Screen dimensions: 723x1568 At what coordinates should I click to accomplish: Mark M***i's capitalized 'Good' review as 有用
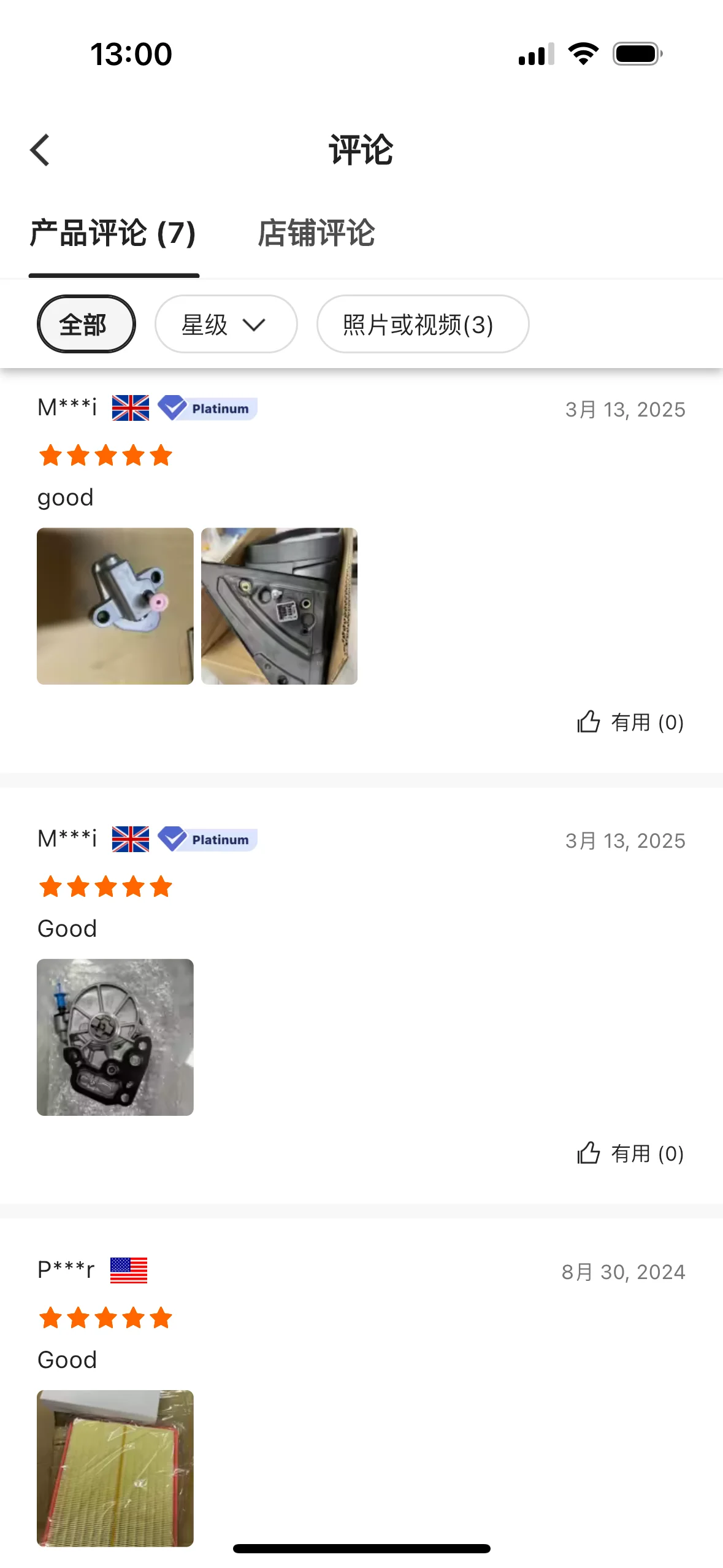click(x=630, y=1153)
